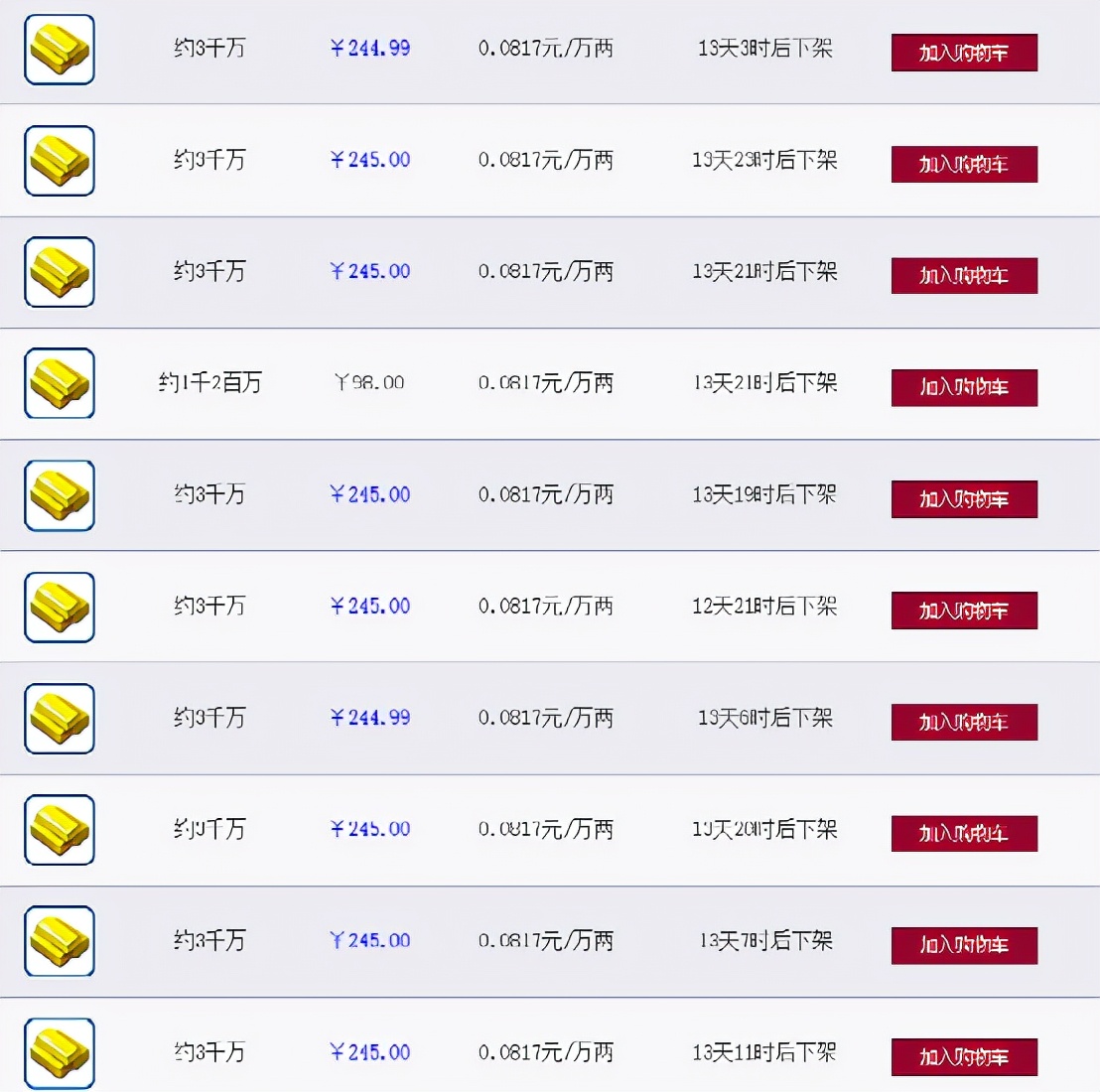
Task: Add the 13天6时后下架 listing to cart
Action: click(x=964, y=722)
